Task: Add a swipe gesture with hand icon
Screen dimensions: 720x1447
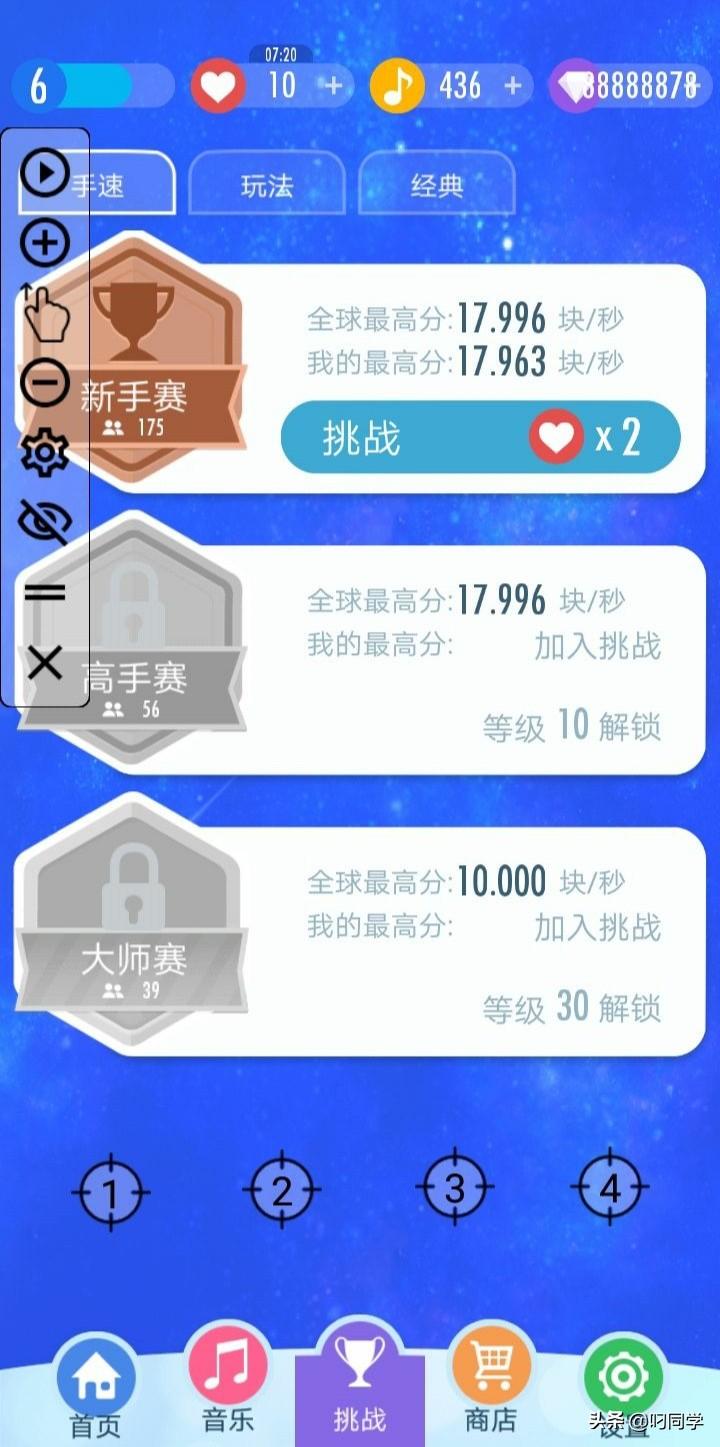Action: [x=45, y=313]
